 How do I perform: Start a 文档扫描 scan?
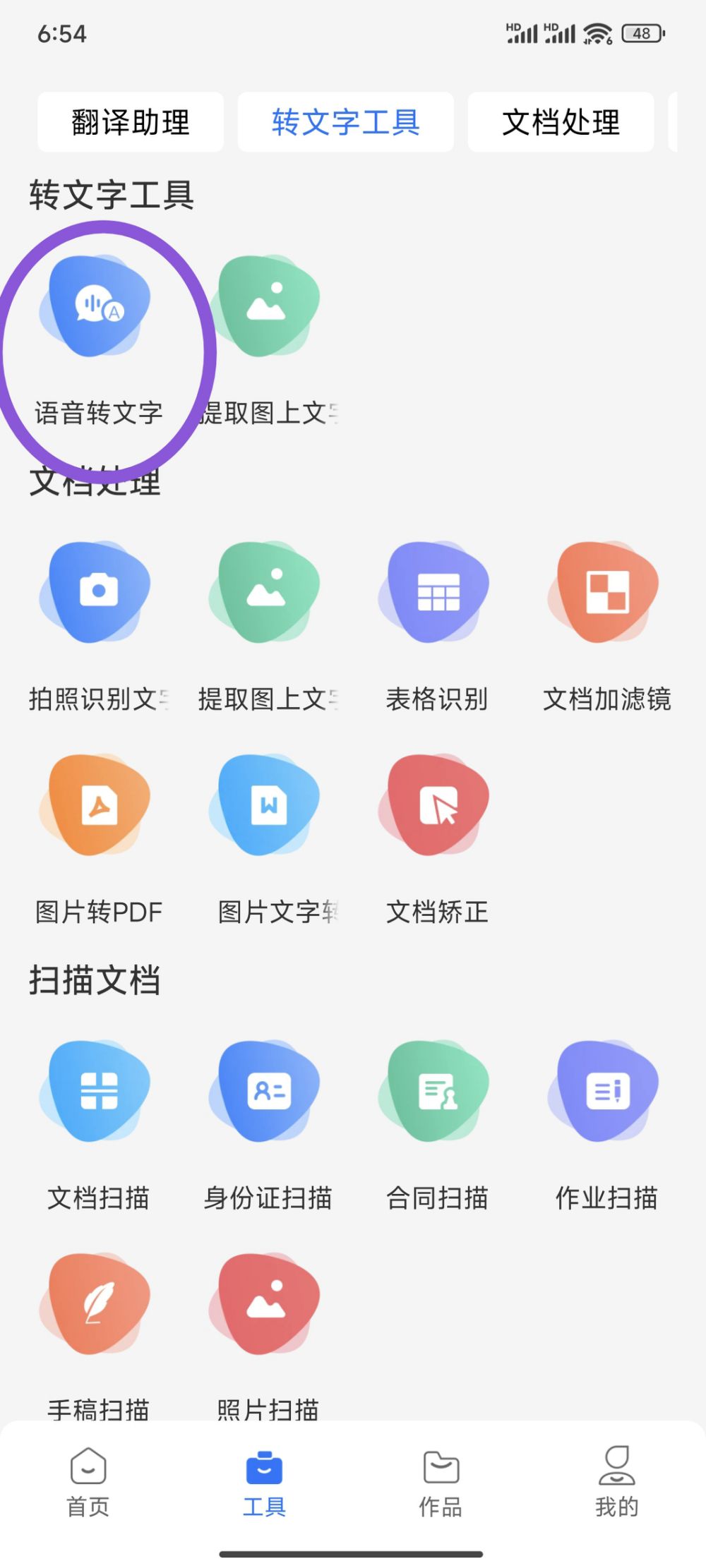[98, 1092]
